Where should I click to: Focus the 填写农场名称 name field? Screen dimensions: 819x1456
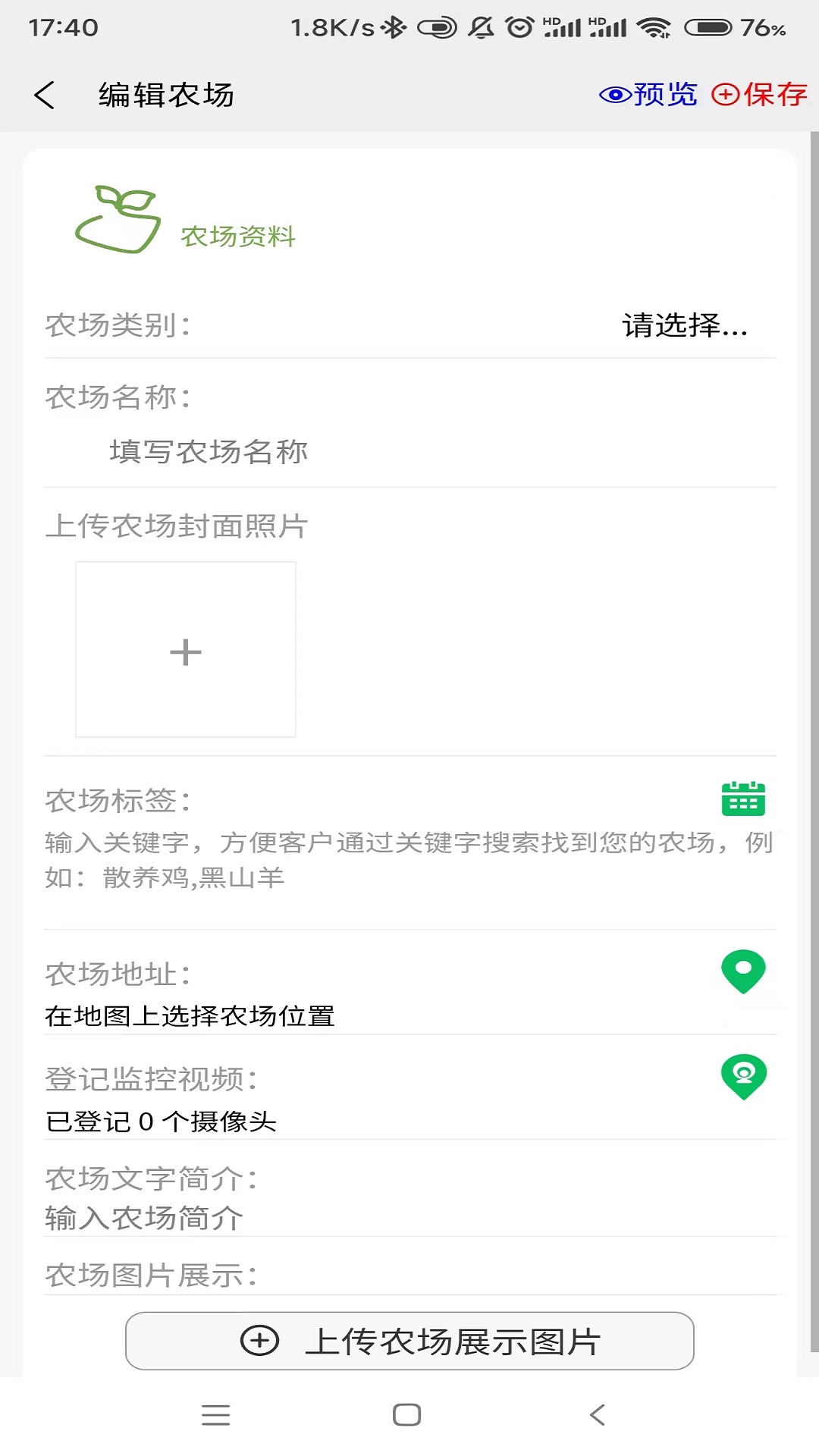coord(209,452)
